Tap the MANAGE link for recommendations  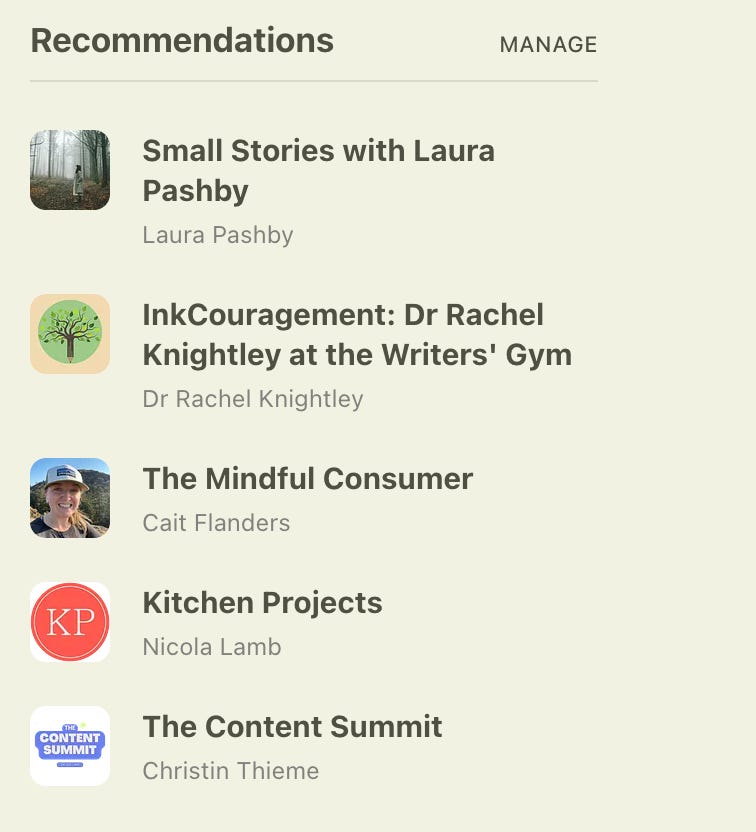548,45
